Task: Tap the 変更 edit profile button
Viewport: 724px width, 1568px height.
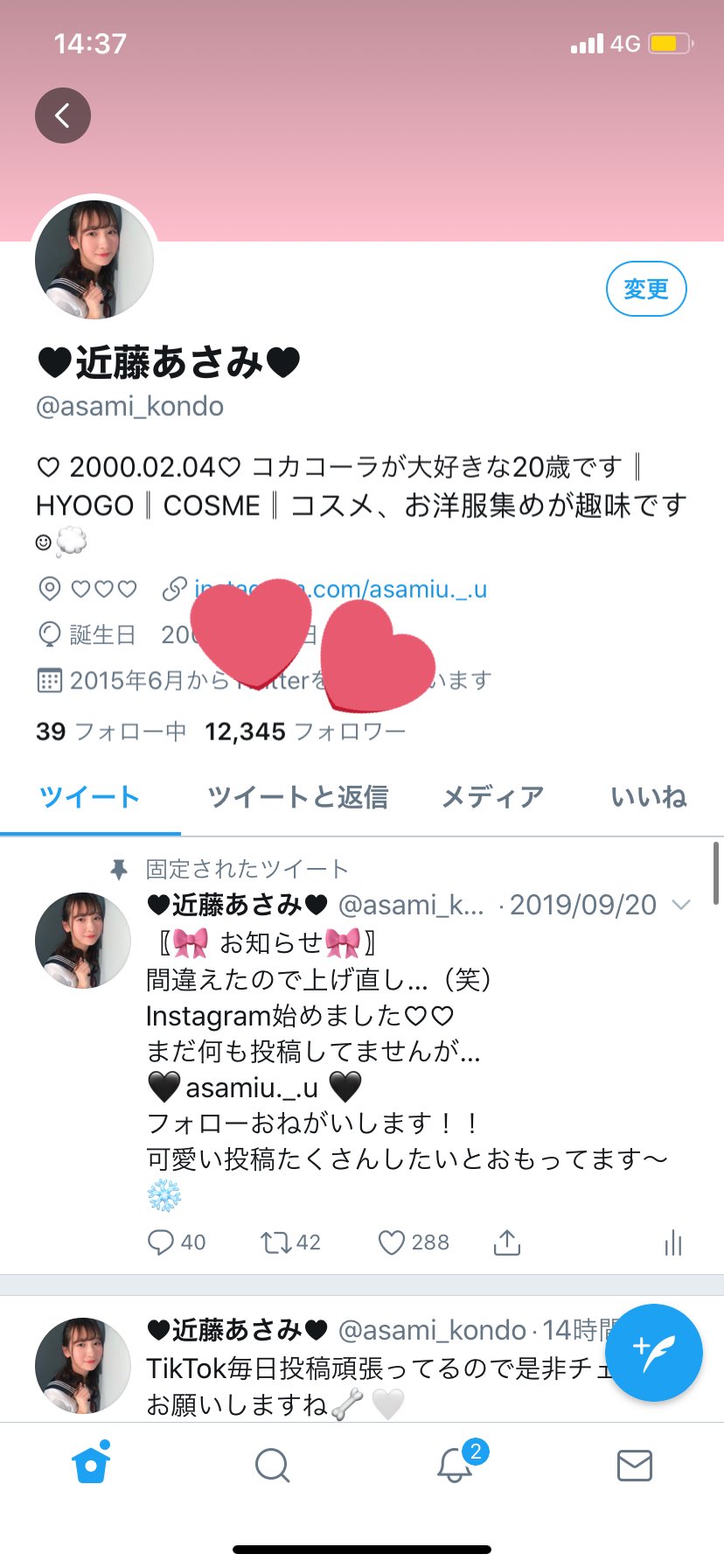Action: (646, 289)
